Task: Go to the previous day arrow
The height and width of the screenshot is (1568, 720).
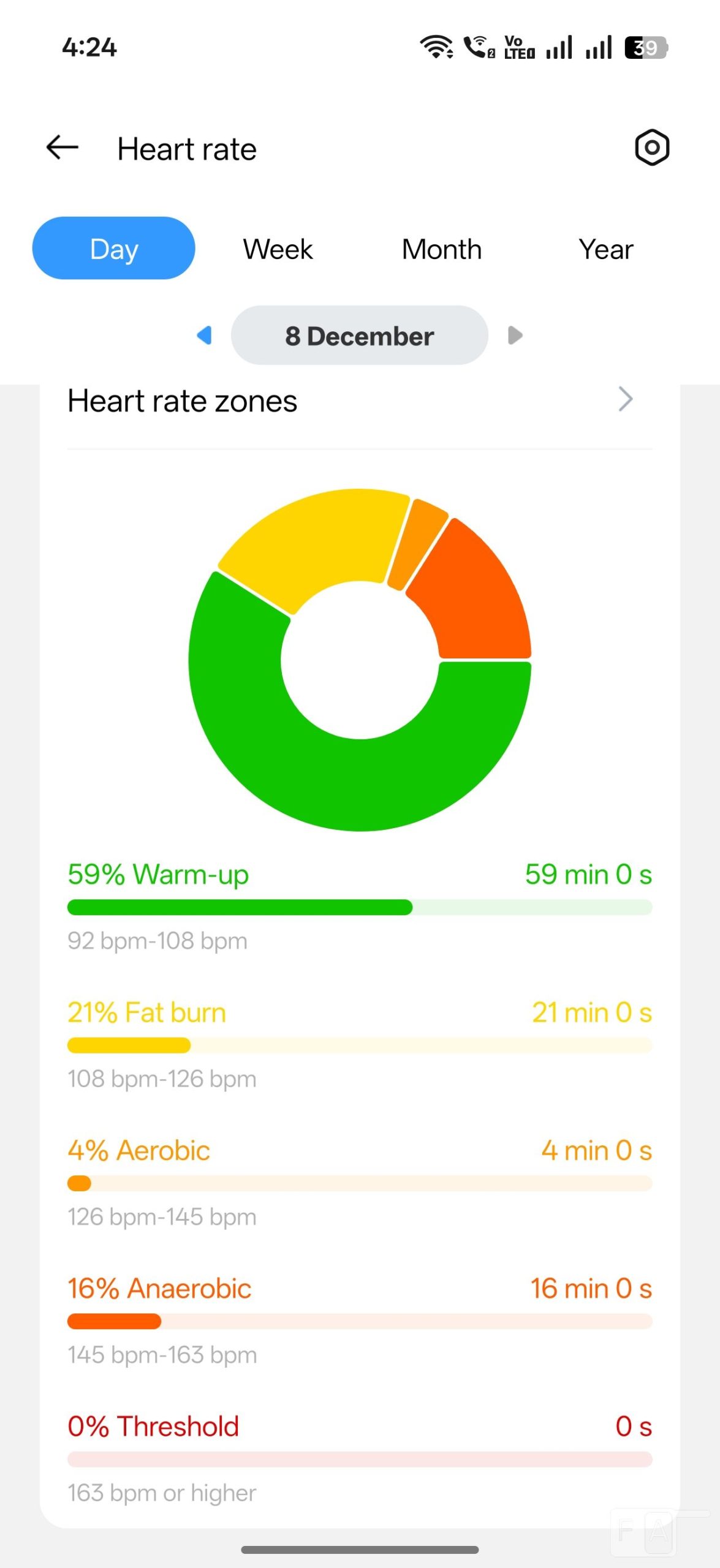Action: coord(205,336)
